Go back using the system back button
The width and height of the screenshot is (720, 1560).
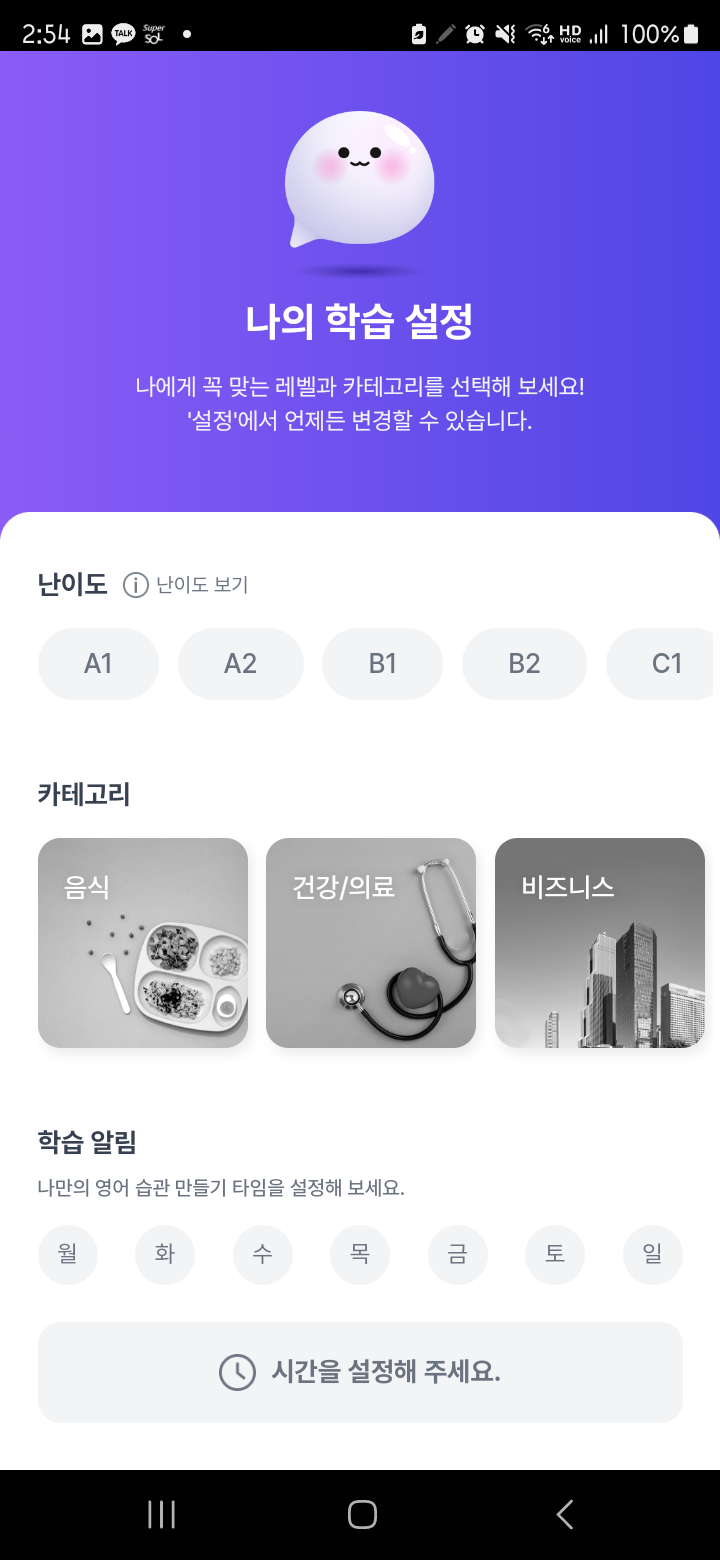point(564,1515)
